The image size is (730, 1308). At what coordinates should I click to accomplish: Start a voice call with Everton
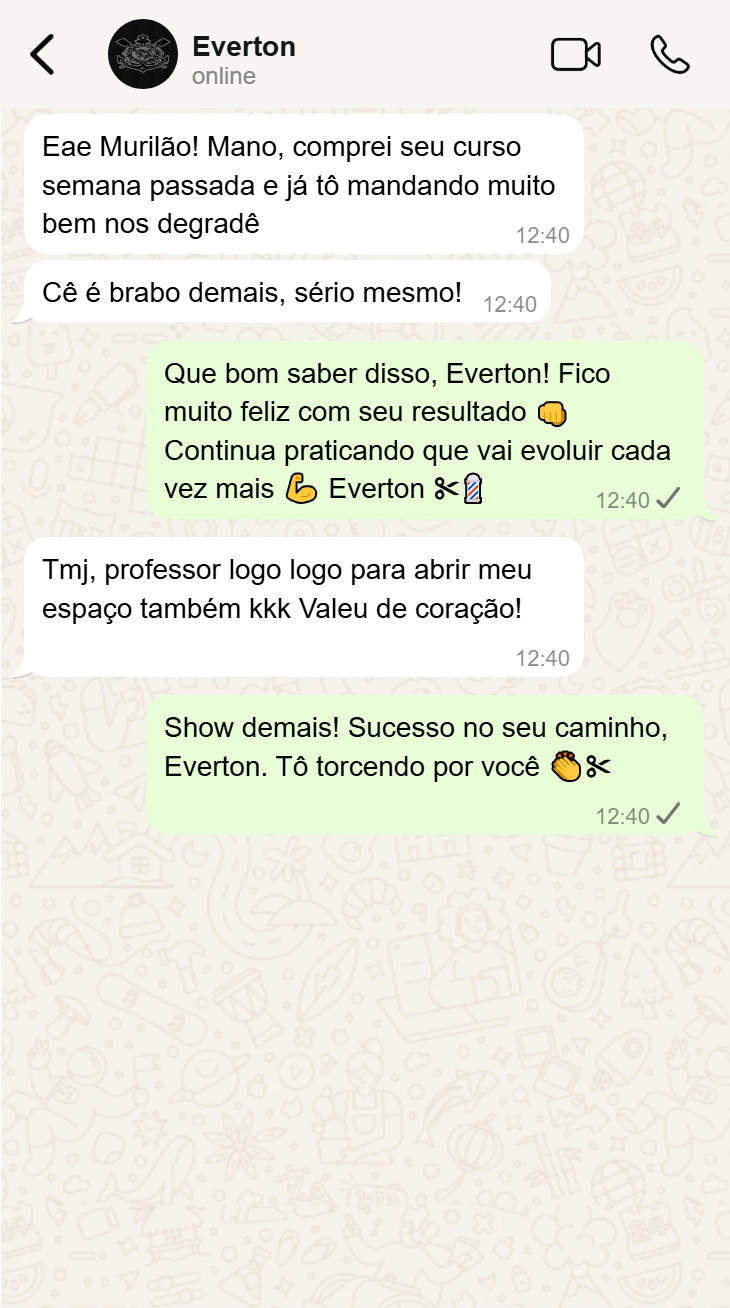(x=669, y=55)
